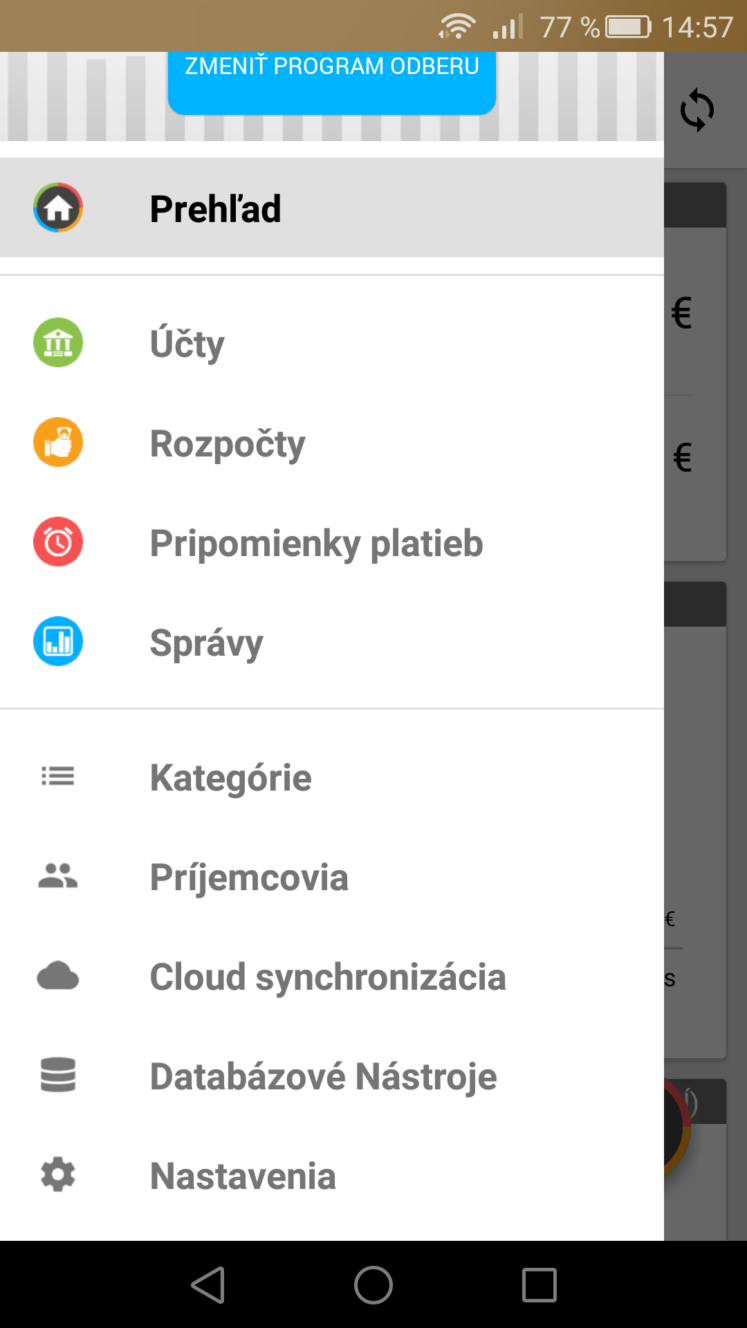Image resolution: width=747 pixels, height=1328 pixels.
Task: Go to Rozpočty budgets
Action: click(332, 443)
